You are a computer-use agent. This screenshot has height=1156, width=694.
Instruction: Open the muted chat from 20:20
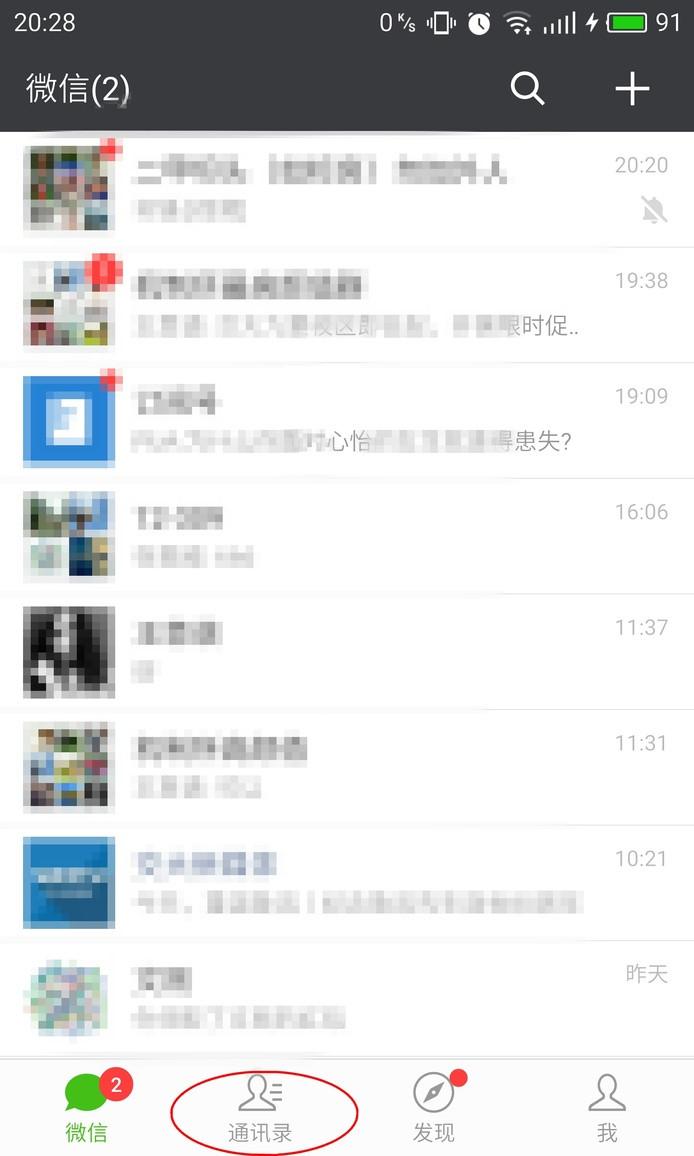347,189
